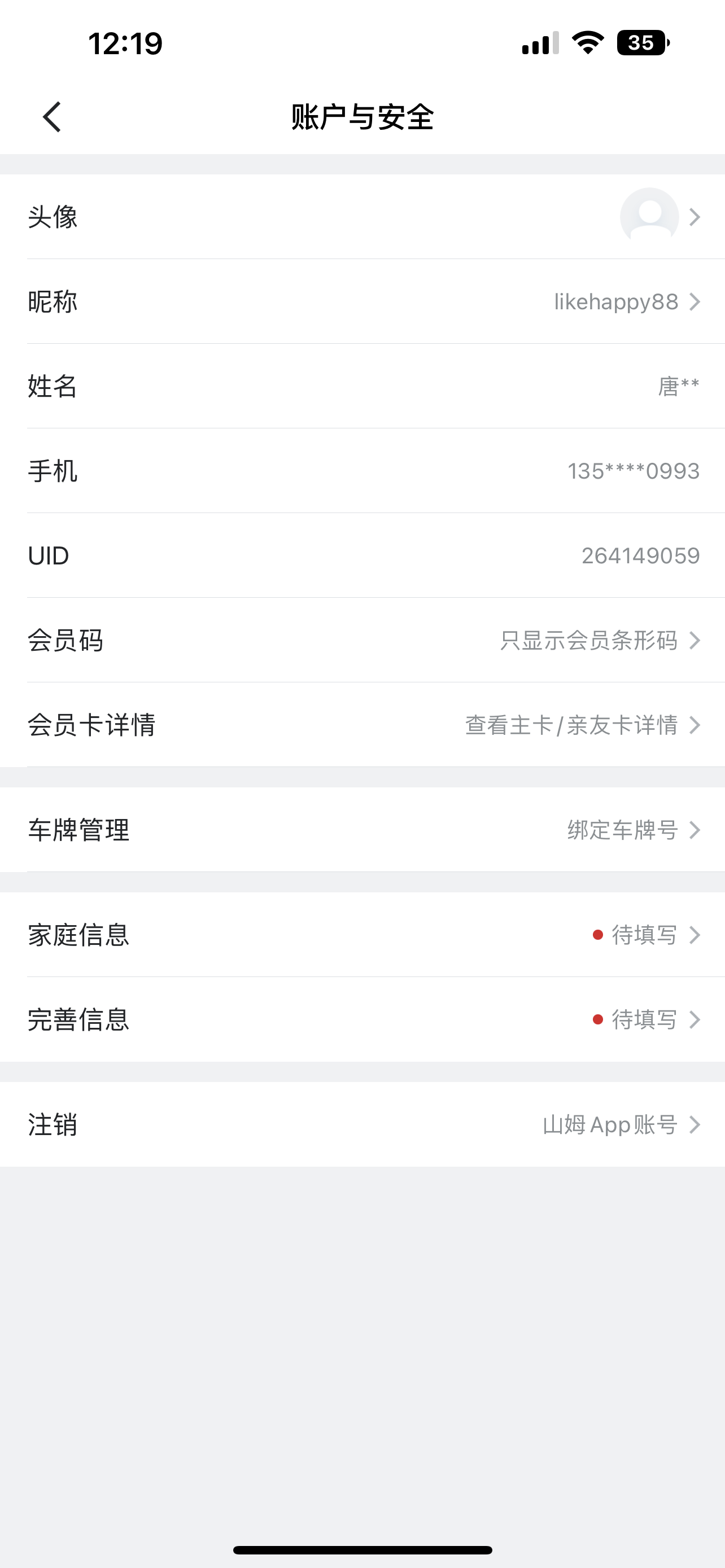Go back from 账户与安全
The width and height of the screenshot is (725, 1568).
click(x=53, y=116)
